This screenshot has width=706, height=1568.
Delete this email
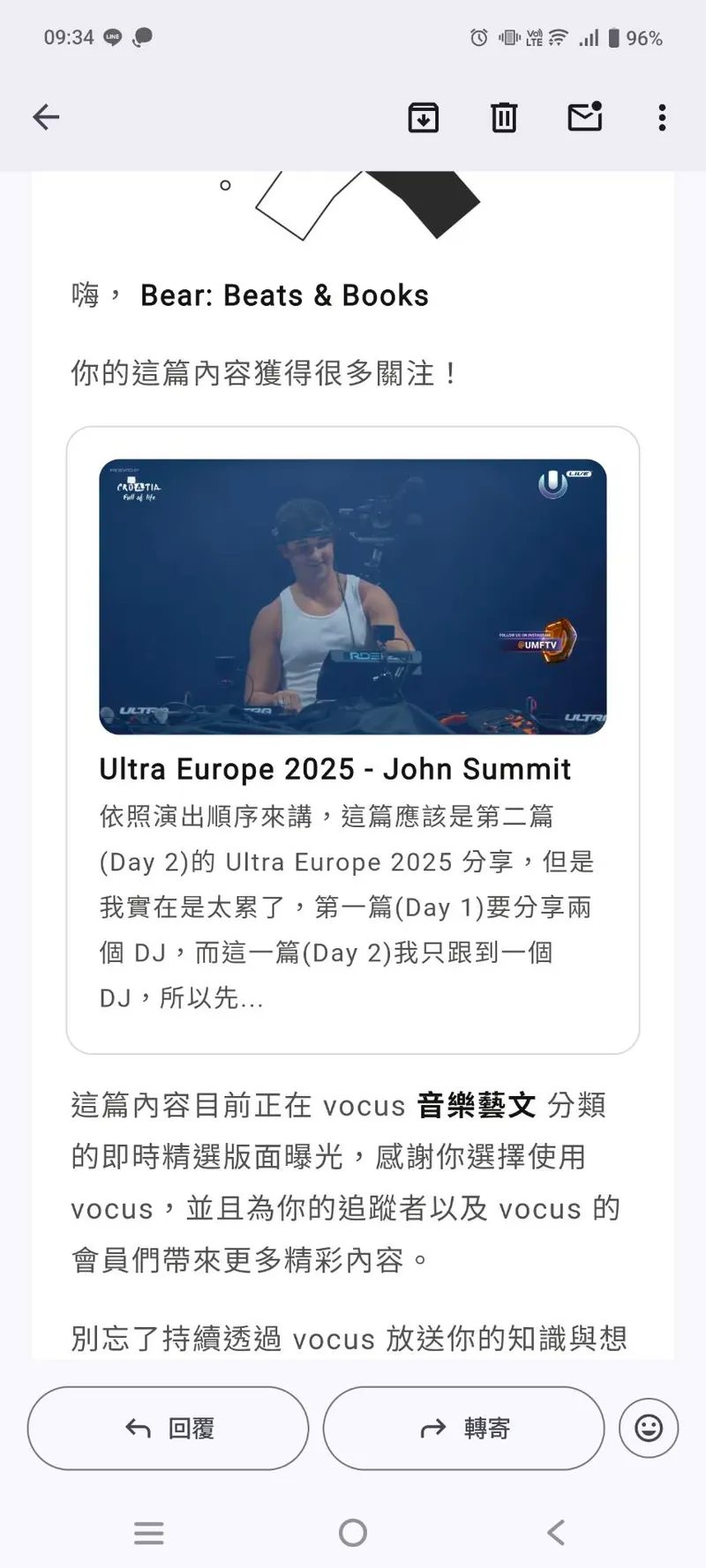504,117
